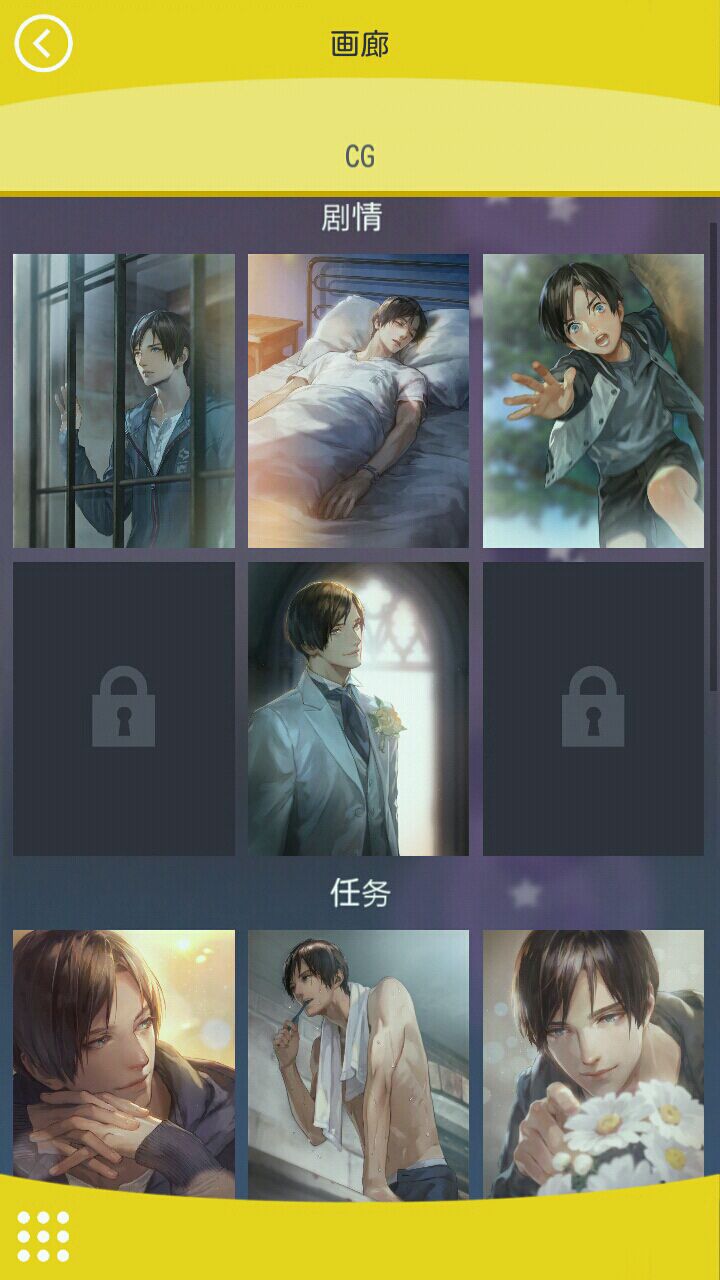Viewport: 720px width, 1280px height.
Task: Open mission CG of man resting on hands
Action: pyautogui.click(x=124, y=1060)
